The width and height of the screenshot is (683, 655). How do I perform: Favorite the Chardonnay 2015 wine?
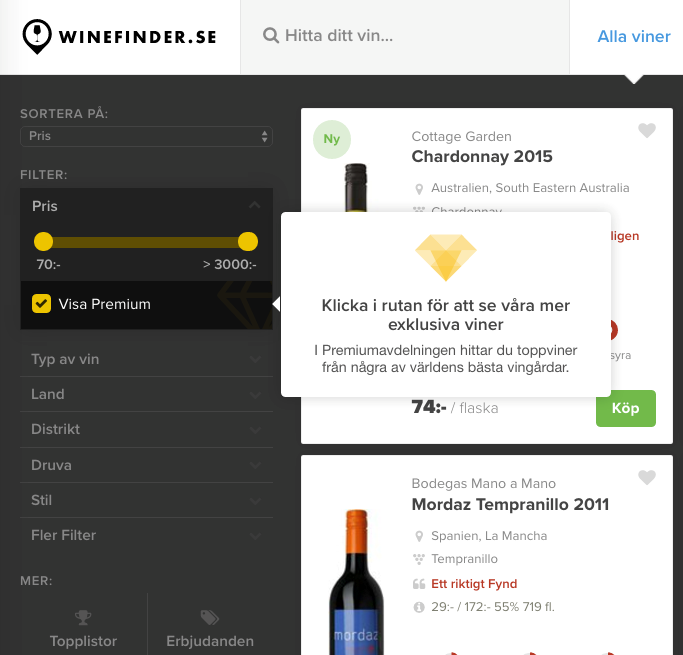647,131
